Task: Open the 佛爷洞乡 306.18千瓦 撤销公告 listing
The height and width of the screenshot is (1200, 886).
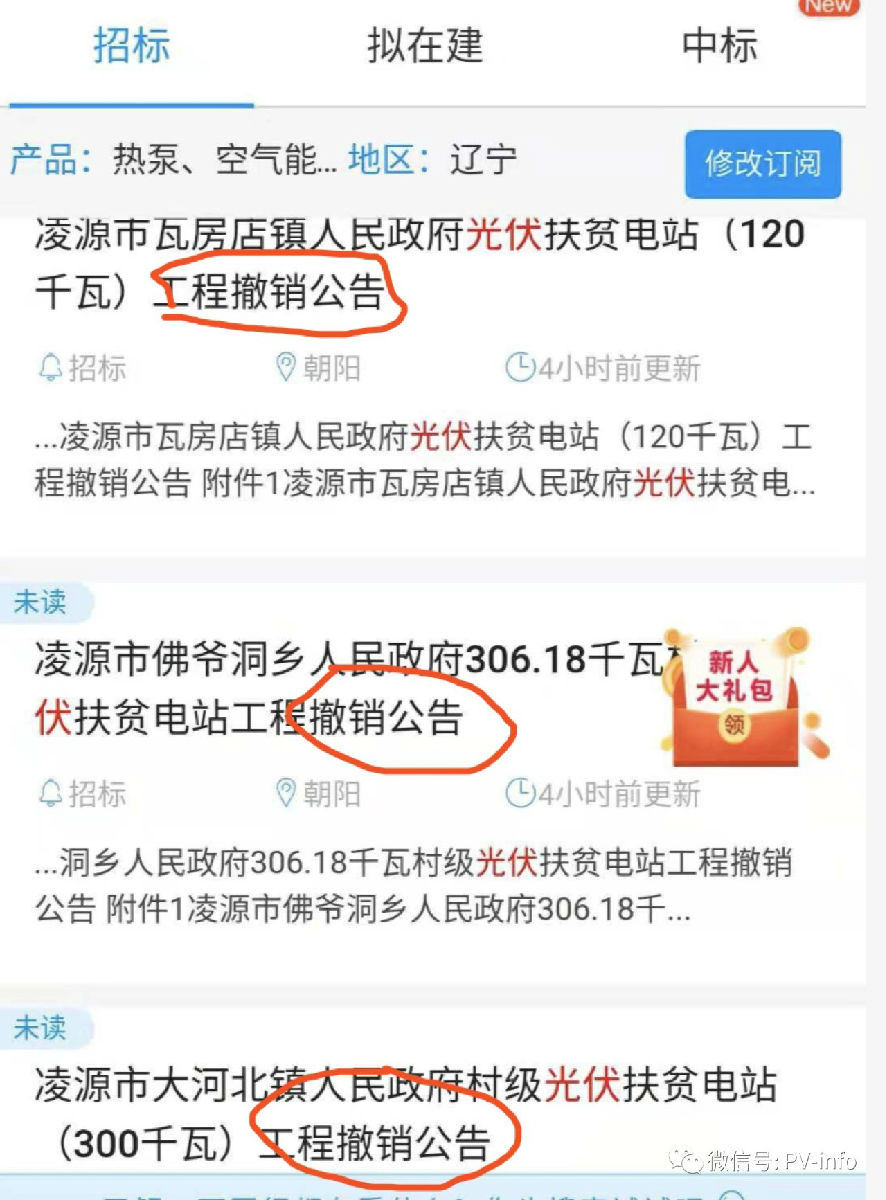Action: tap(340, 689)
